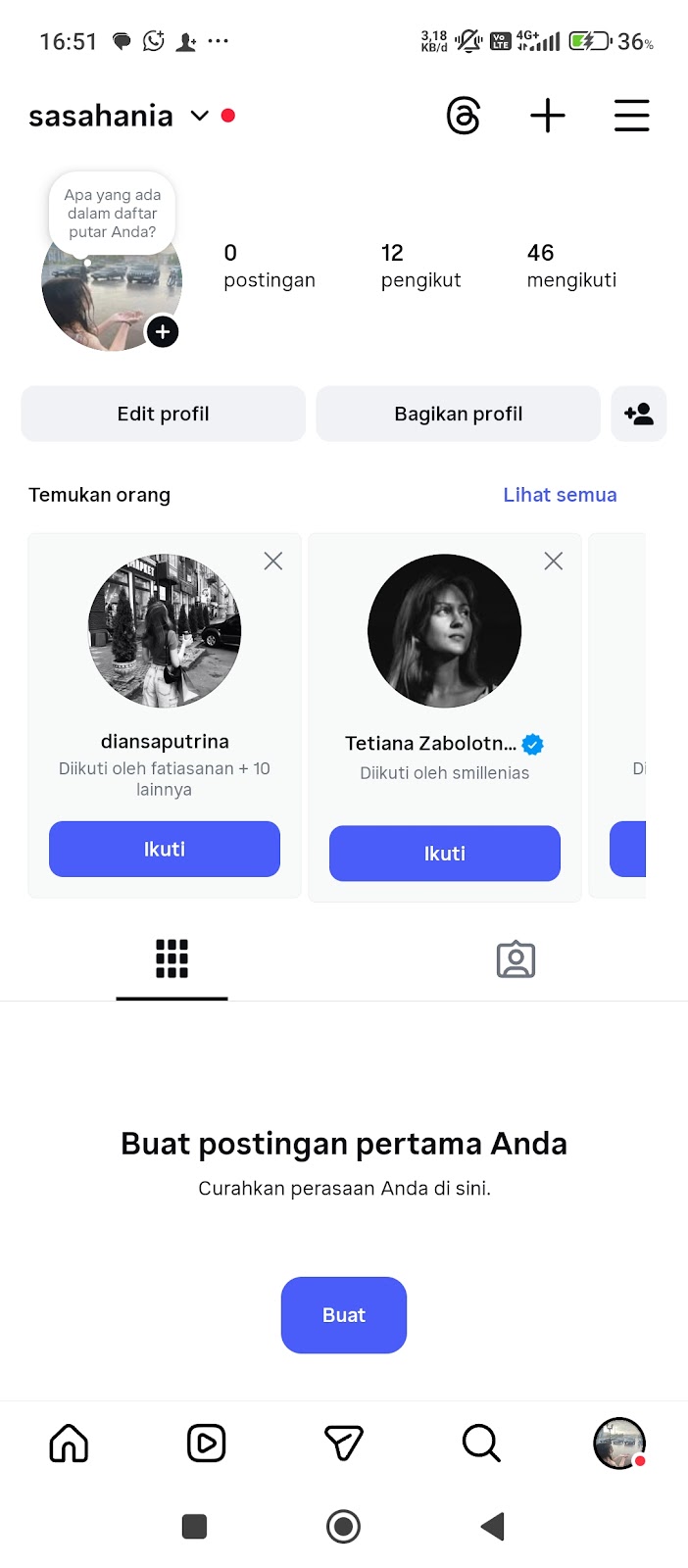Open the hamburger menu
This screenshot has height=1568, width=688.
(631, 117)
